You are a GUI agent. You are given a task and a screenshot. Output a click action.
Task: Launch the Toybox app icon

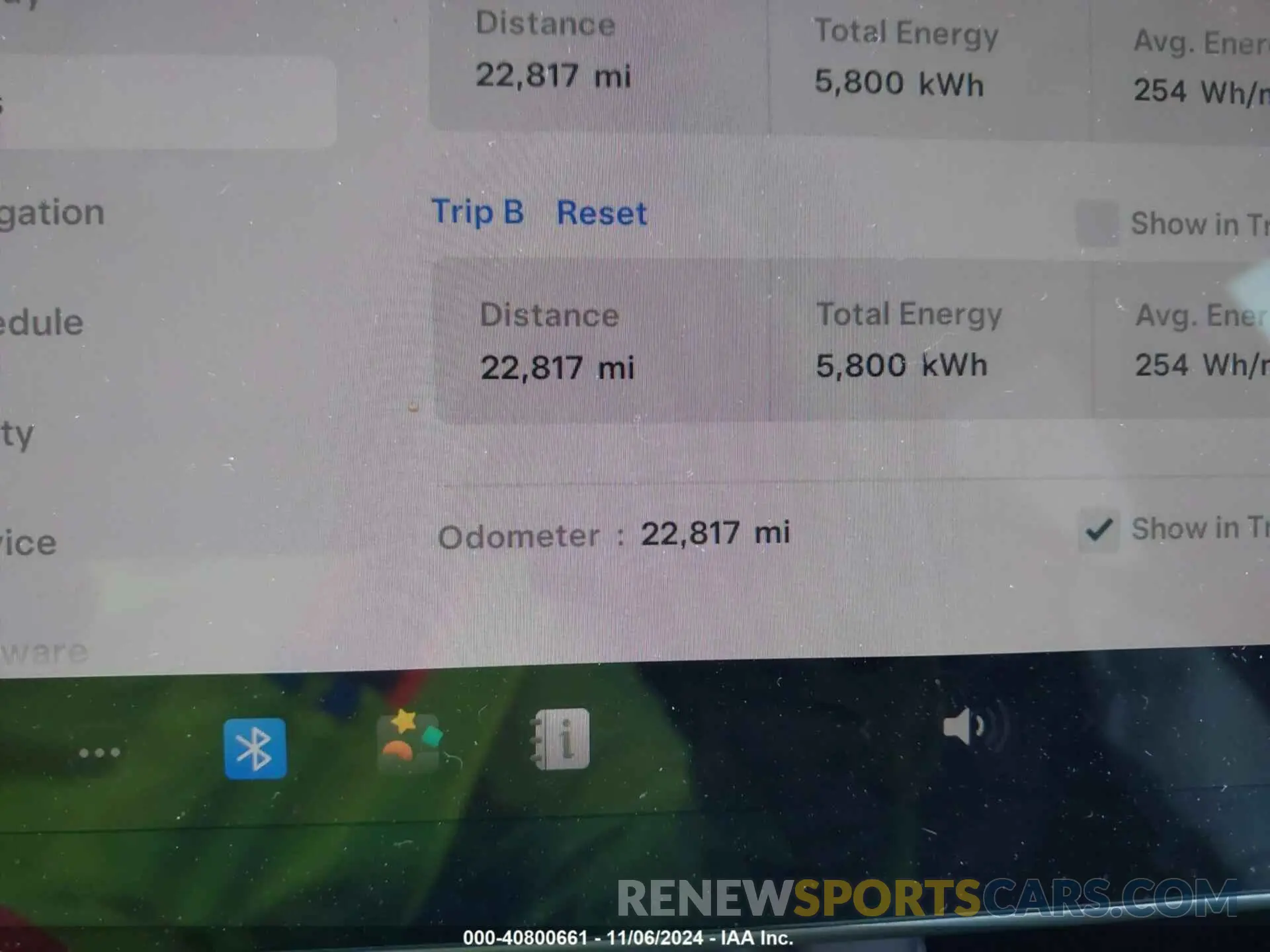tap(409, 742)
